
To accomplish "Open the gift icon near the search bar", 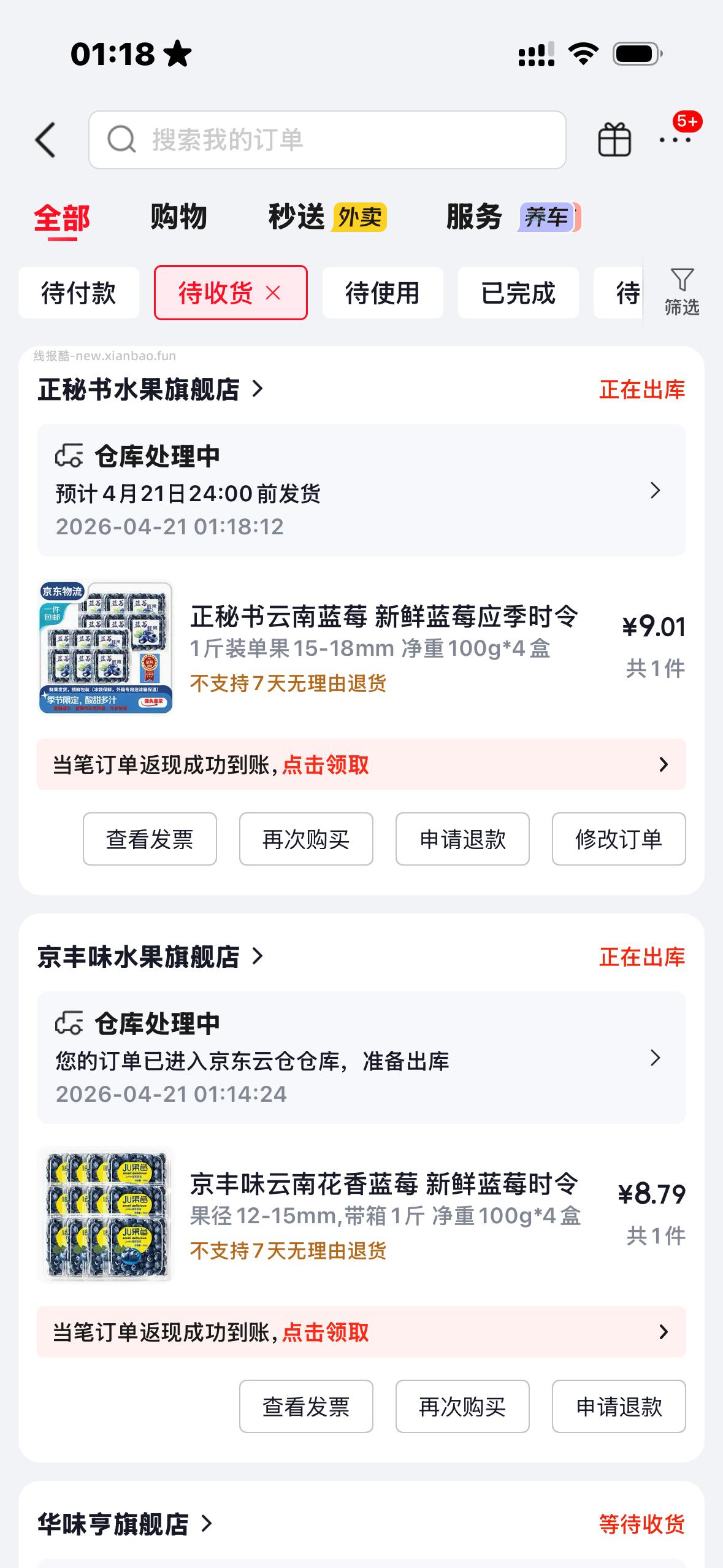I will click(615, 139).
